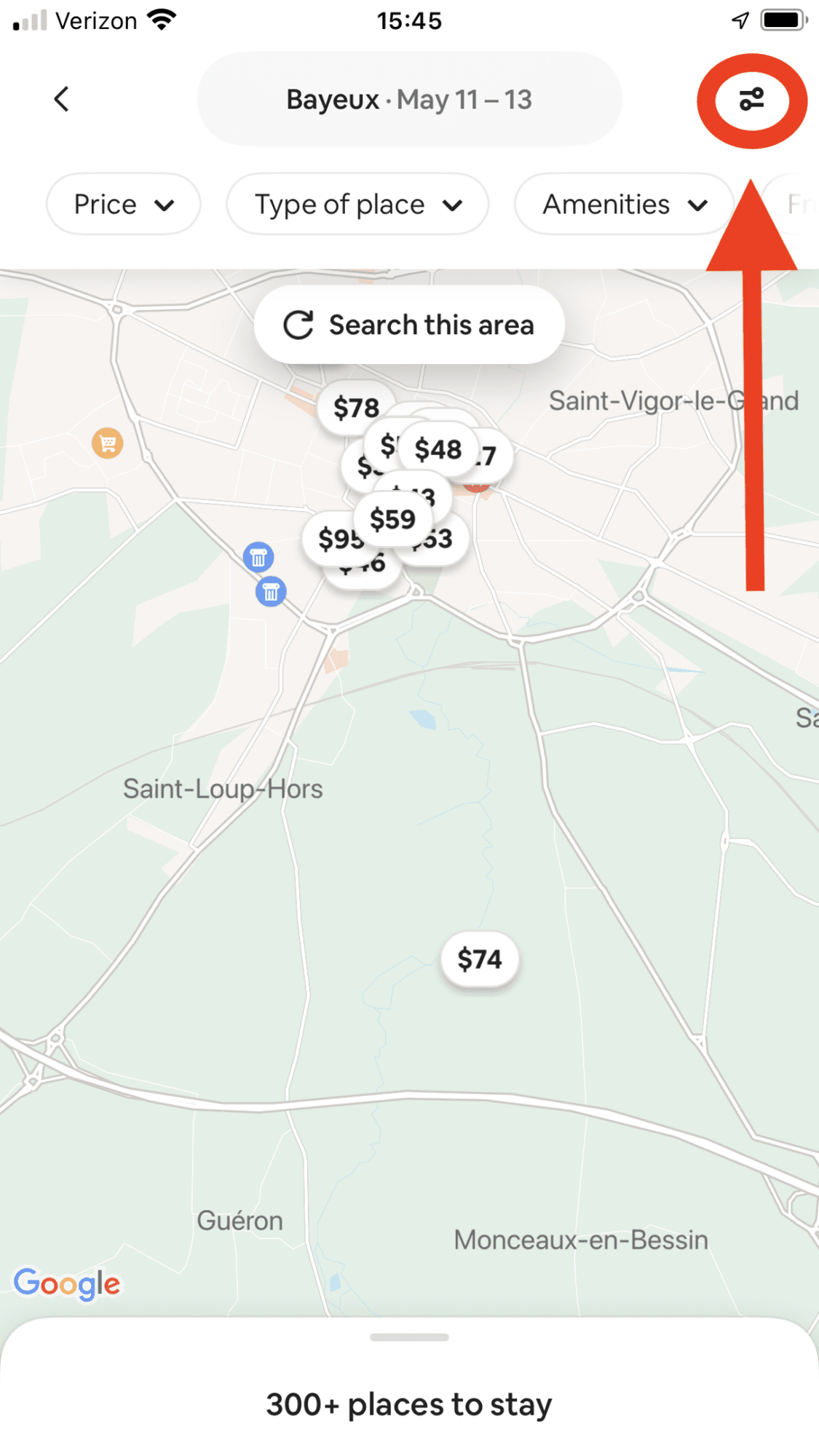Tap Search this area
This screenshot has width=819, height=1456.
tap(409, 325)
